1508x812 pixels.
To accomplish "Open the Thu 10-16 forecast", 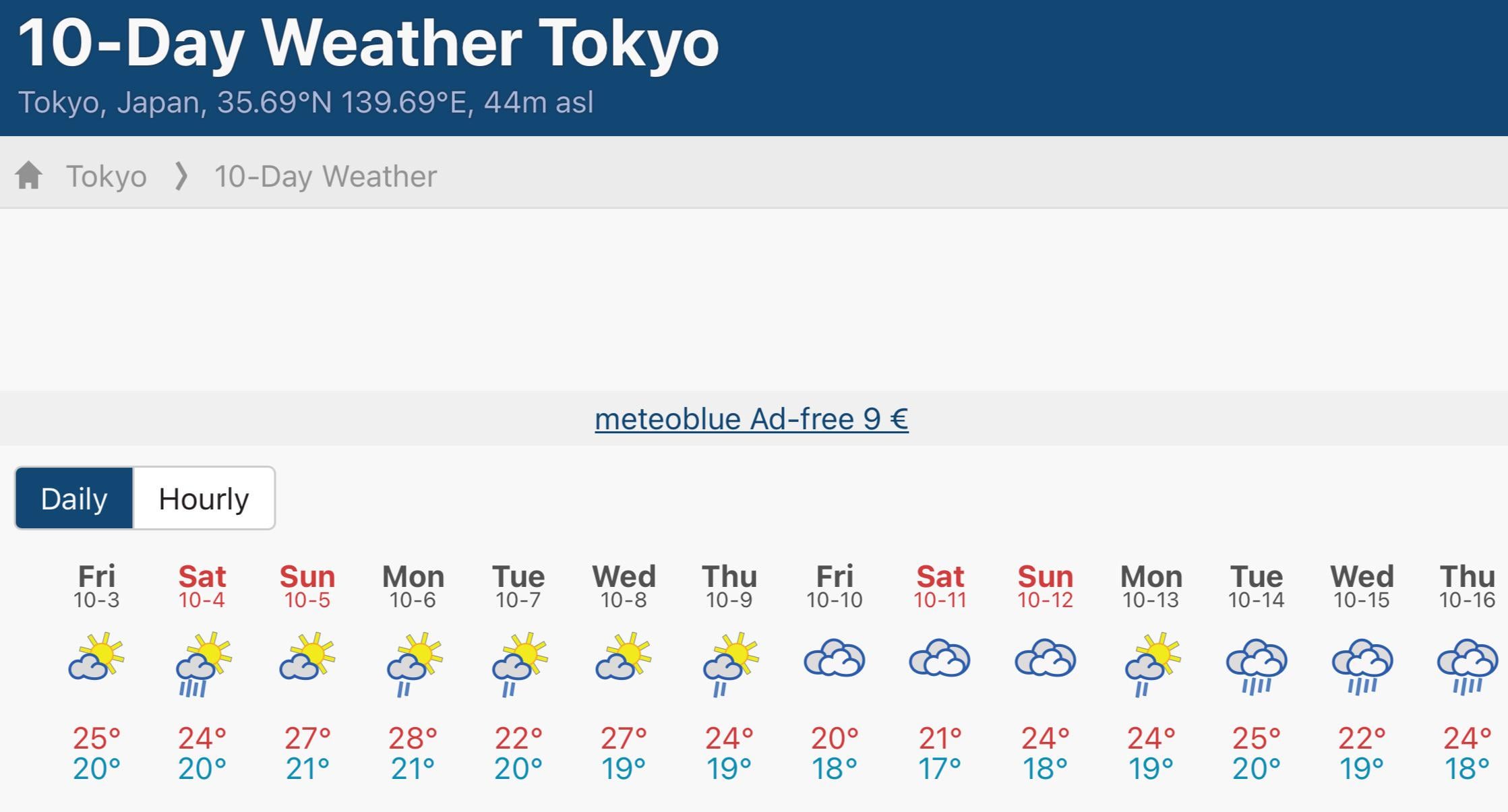I will point(1467,660).
